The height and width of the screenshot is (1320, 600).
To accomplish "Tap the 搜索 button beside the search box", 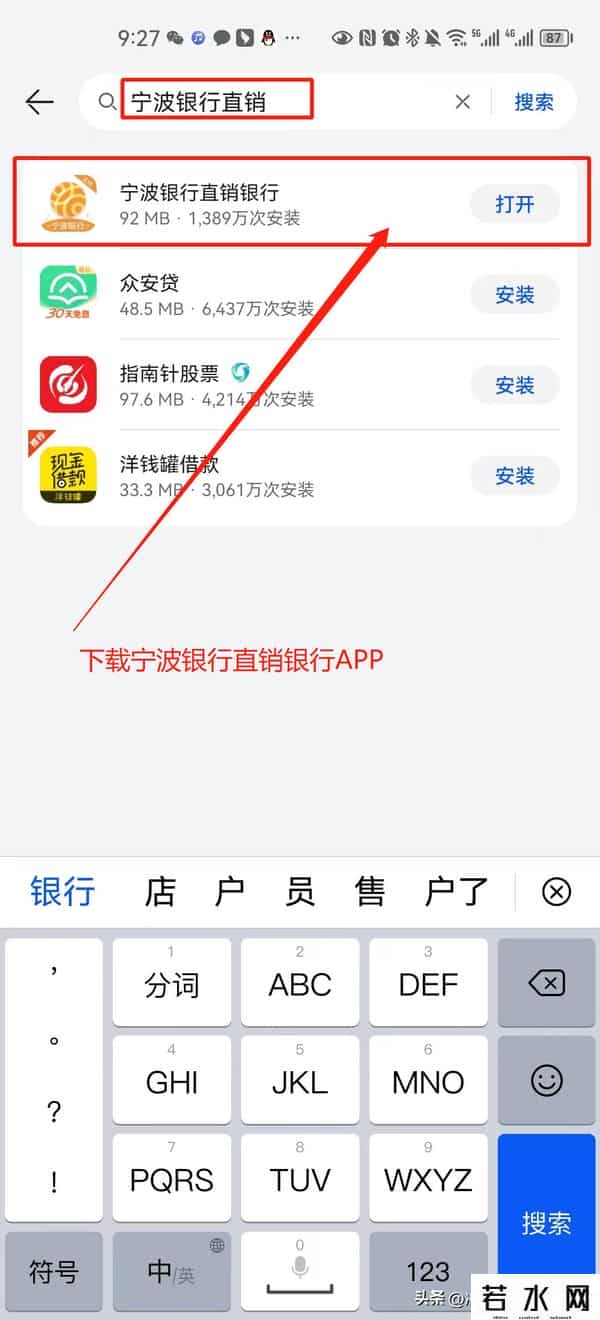I will [534, 101].
